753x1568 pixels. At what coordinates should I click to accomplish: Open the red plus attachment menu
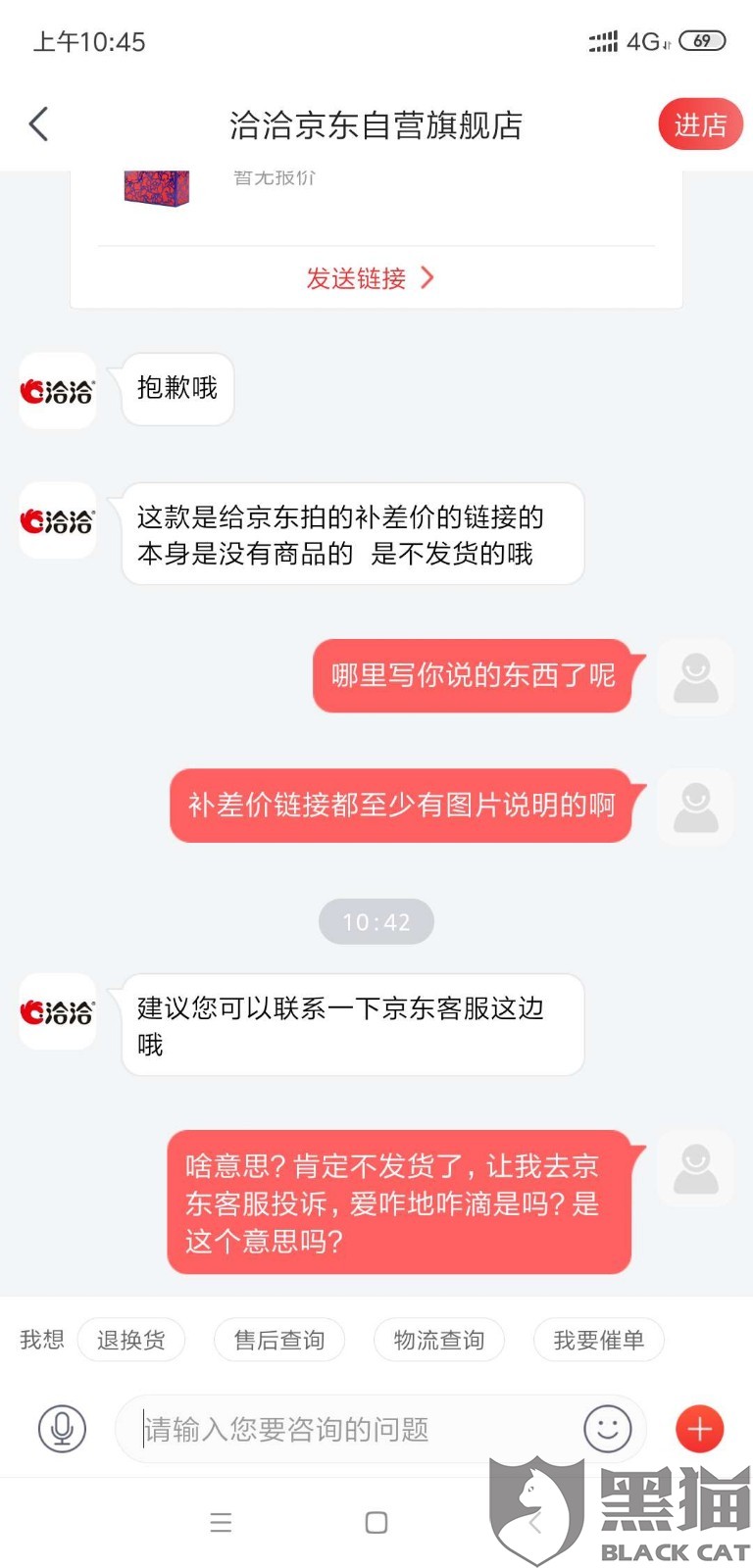(x=700, y=1429)
